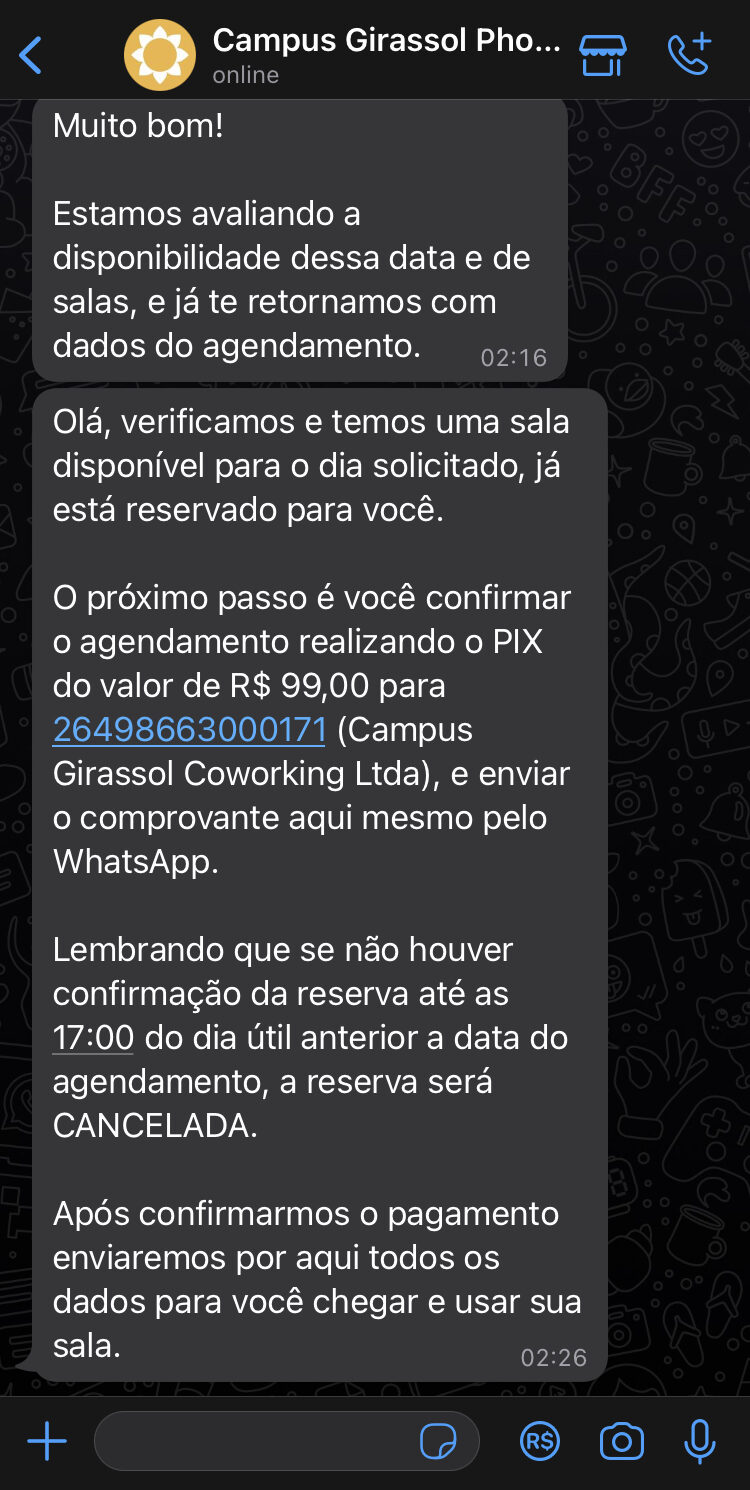750x1490 pixels.
Task: Open the sticker picker
Action: [x=439, y=1442]
